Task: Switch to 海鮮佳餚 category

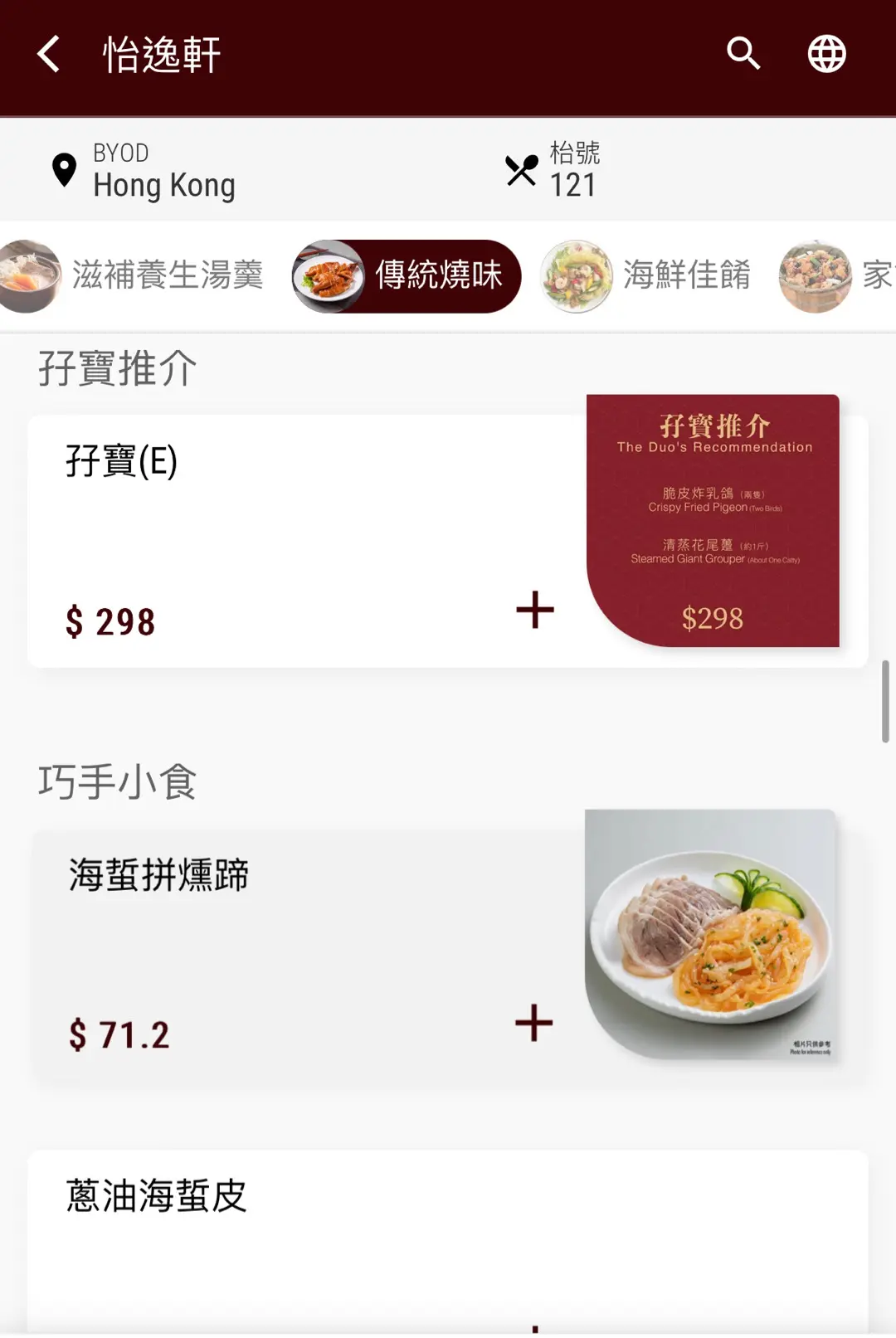Action: [647, 276]
